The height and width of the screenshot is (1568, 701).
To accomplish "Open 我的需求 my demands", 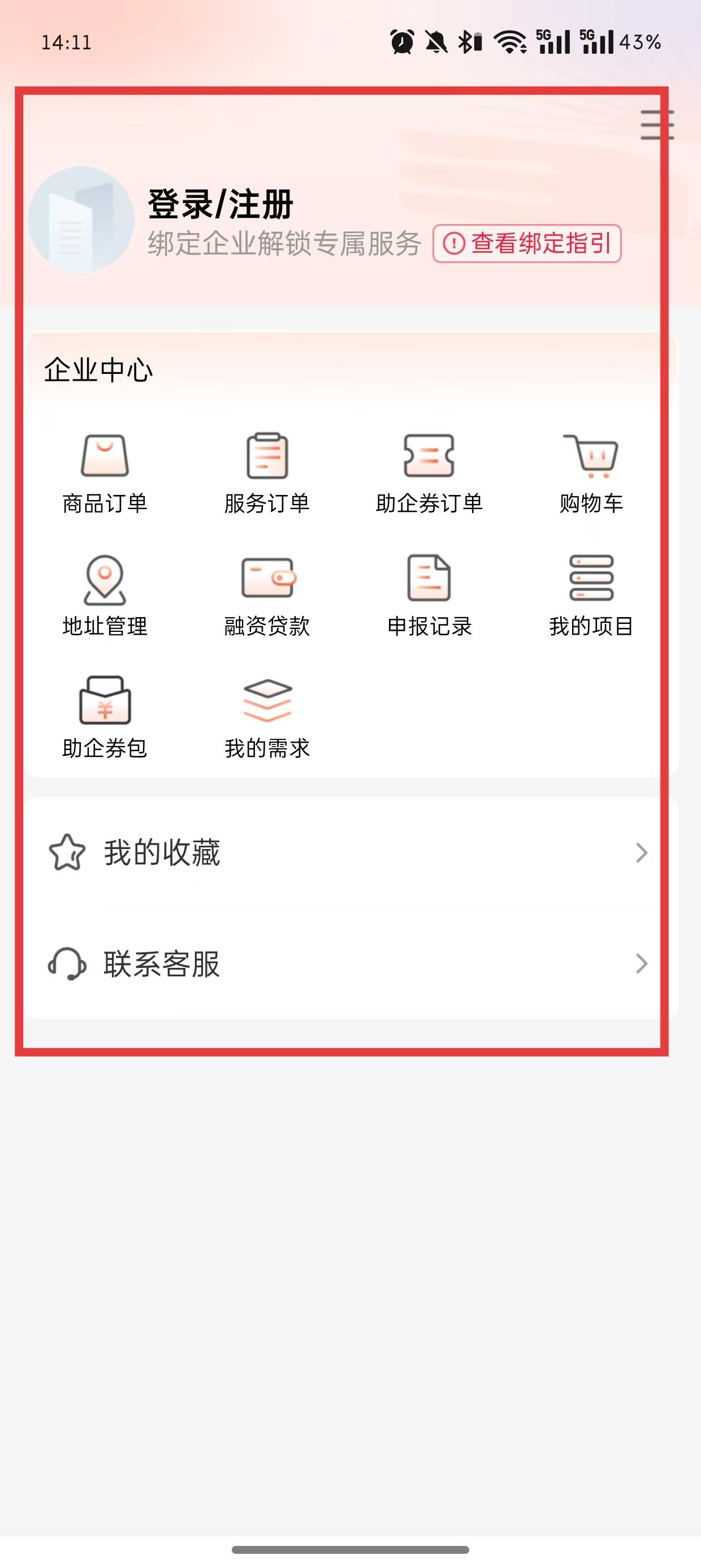I will (x=267, y=717).
